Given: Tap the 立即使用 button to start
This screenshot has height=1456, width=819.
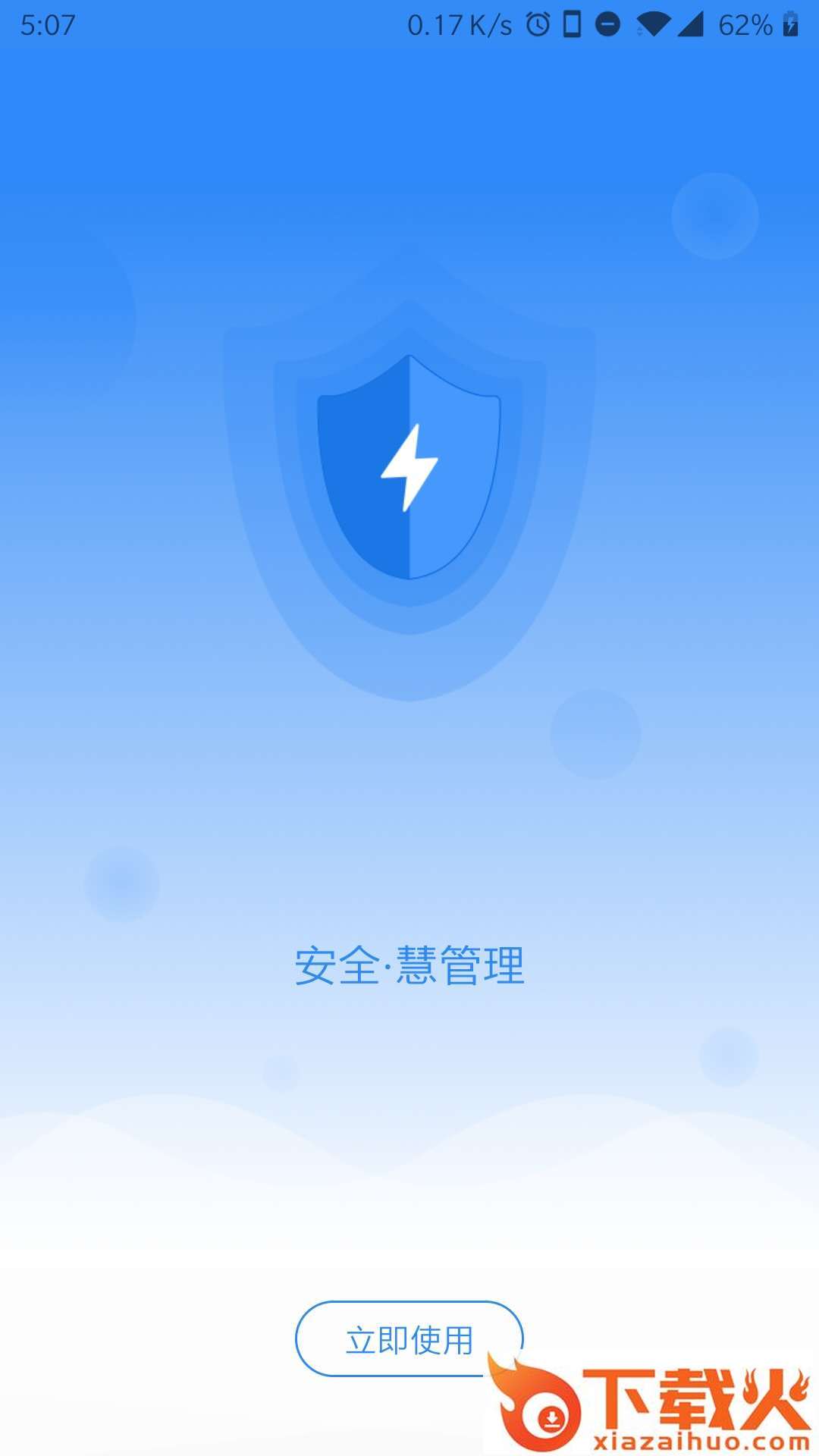Looking at the screenshot, I should (409, 1339).
